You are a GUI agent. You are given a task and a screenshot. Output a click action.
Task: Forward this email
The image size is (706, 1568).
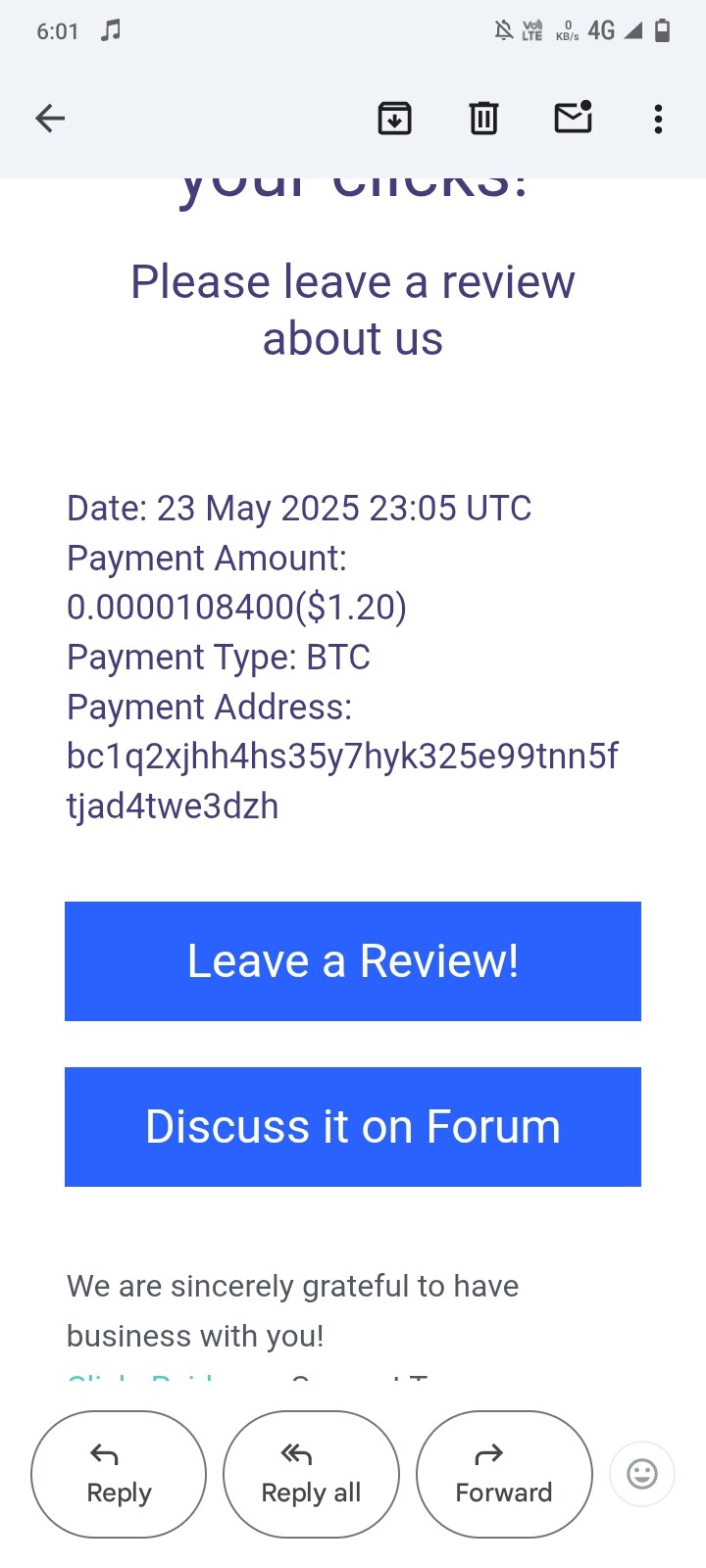tap(504, 1474)
